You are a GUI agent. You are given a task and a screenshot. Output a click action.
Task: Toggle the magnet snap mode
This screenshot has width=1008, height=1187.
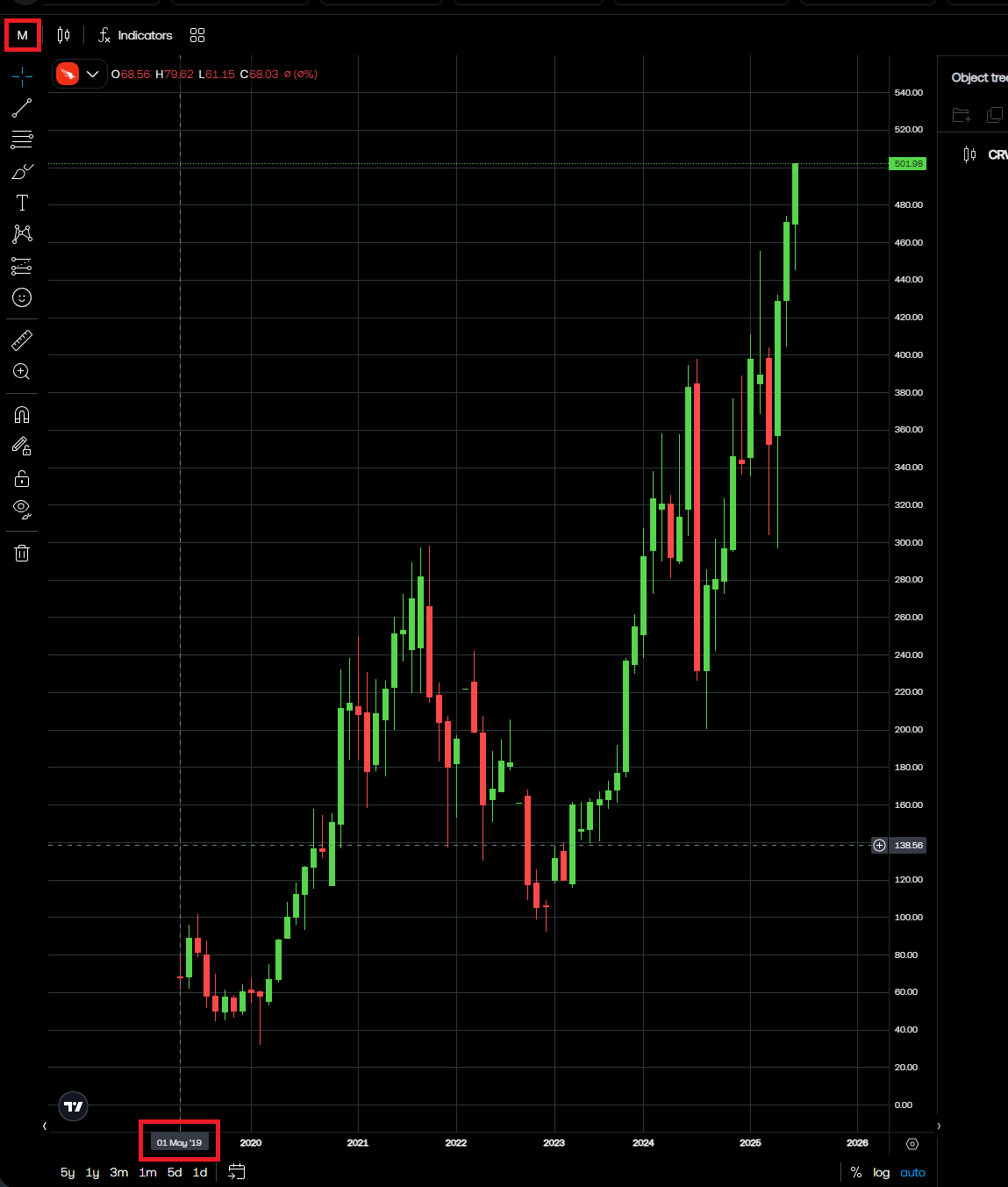[x=22, y=414]
